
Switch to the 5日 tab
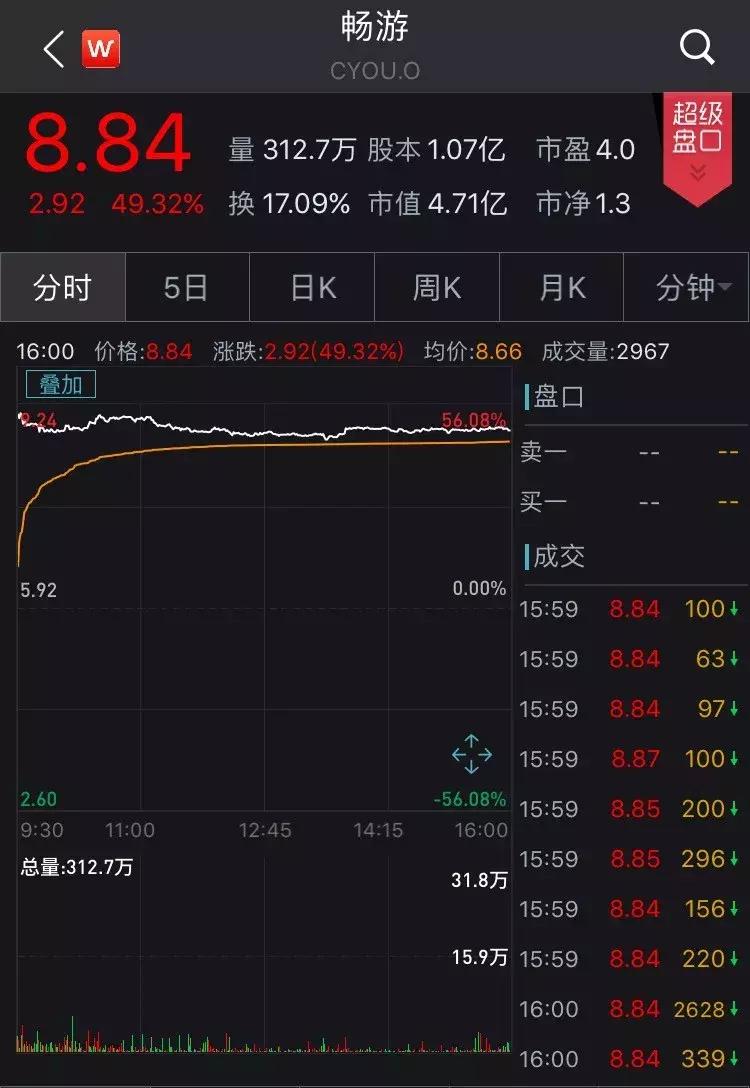pyautogui.click(x=186, y=287)
